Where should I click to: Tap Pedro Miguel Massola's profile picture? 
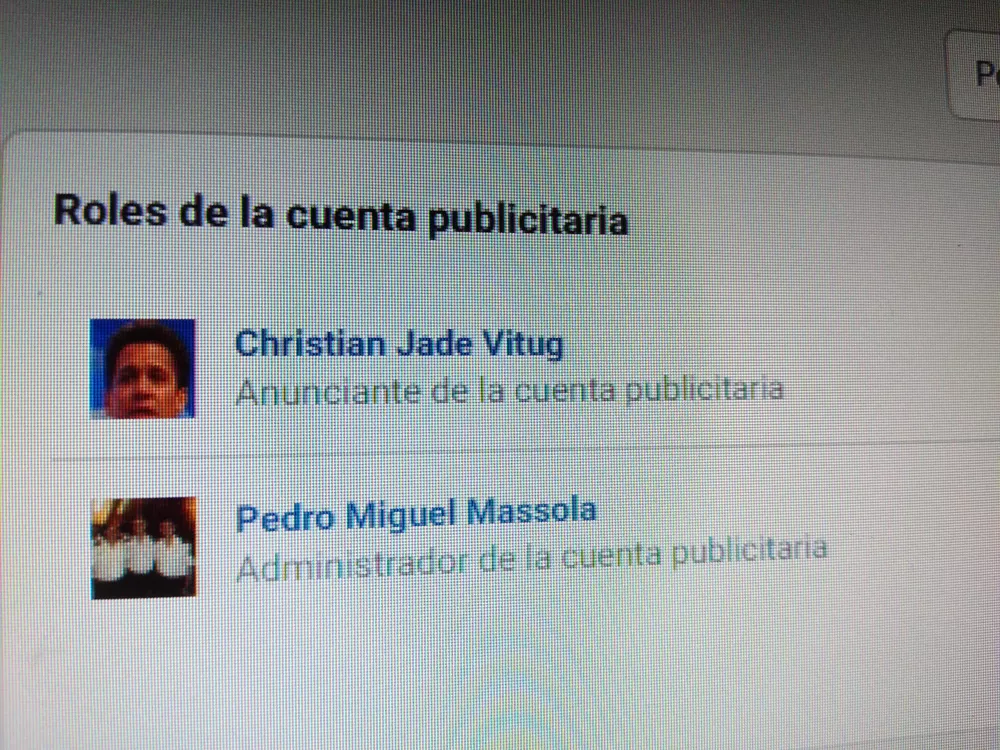pyautogui.click(x=143, y=547)
